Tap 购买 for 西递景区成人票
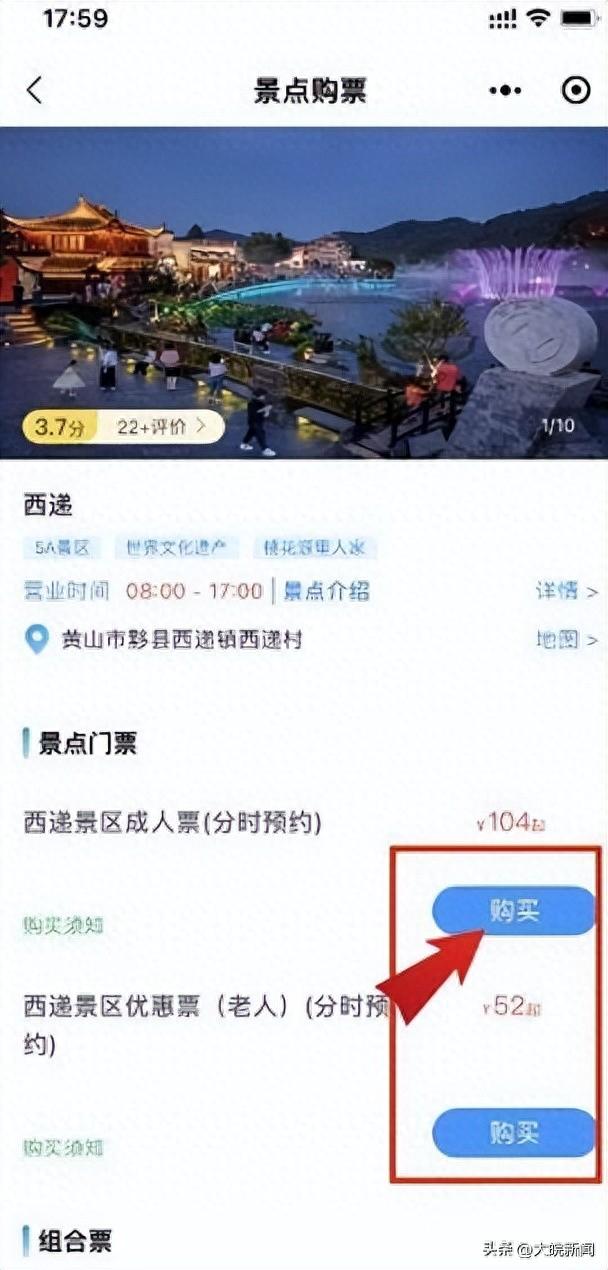The width and height of the screenshot is (608, 1270). tap(514, 911)
